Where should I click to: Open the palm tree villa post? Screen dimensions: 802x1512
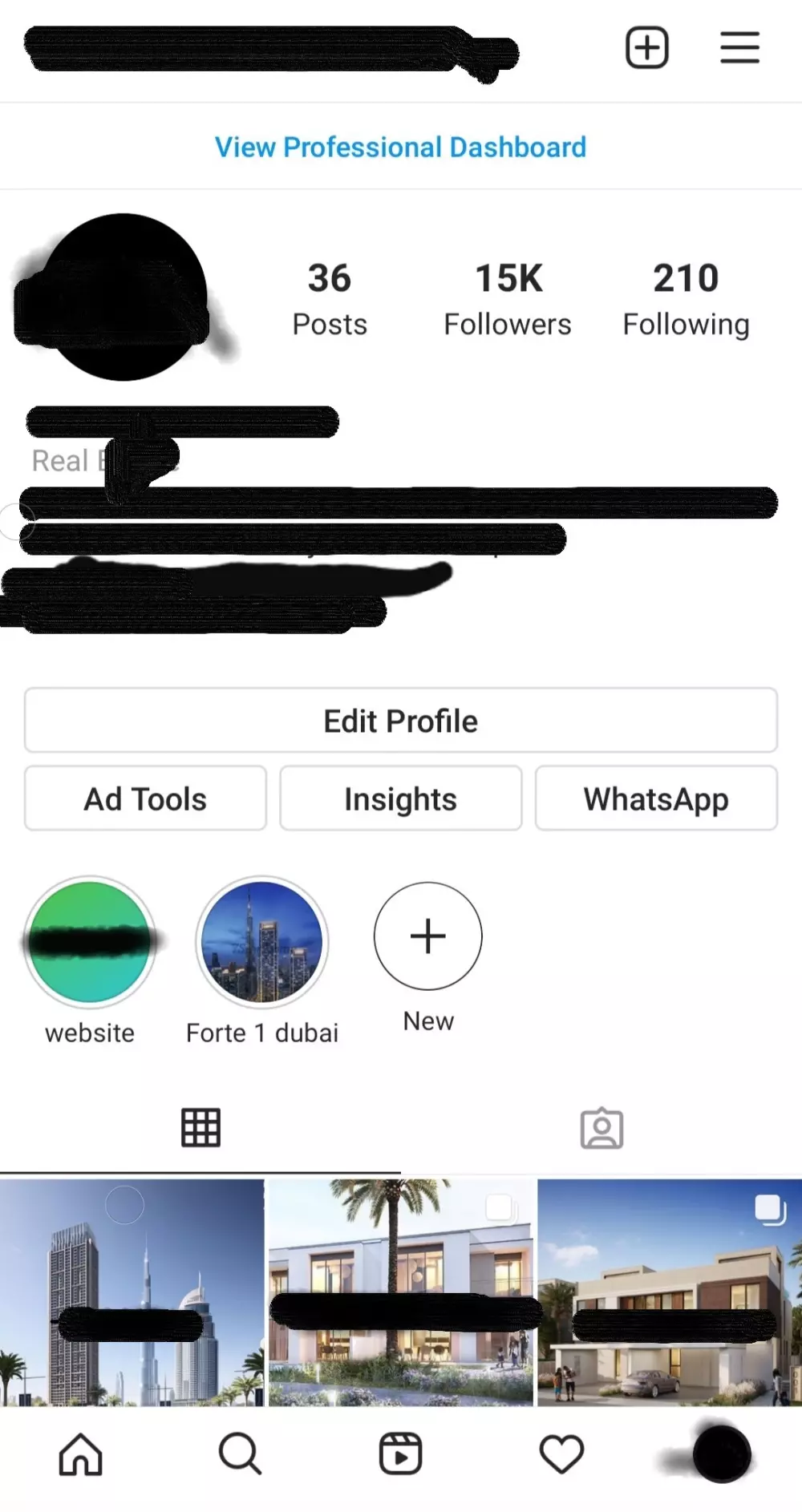[400, 1292]
